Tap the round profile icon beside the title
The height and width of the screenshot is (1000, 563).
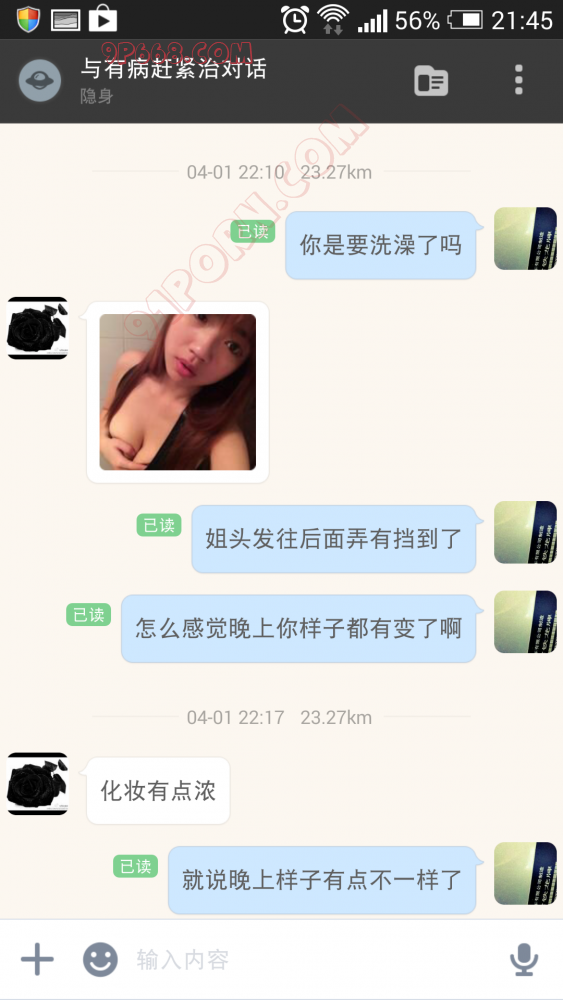tap(40, 80)
